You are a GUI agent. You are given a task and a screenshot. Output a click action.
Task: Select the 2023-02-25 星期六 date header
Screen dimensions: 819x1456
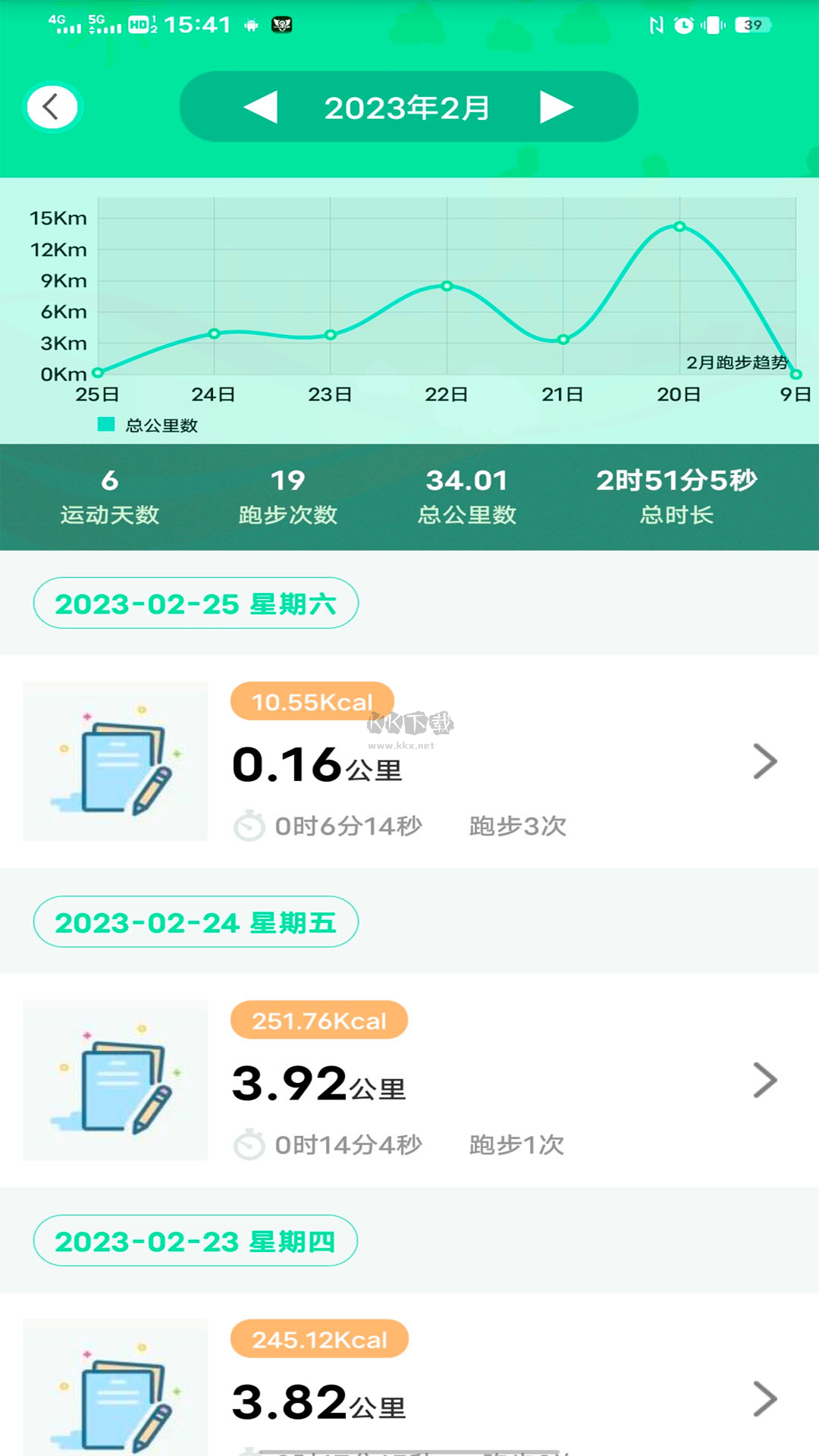point(196,602)
